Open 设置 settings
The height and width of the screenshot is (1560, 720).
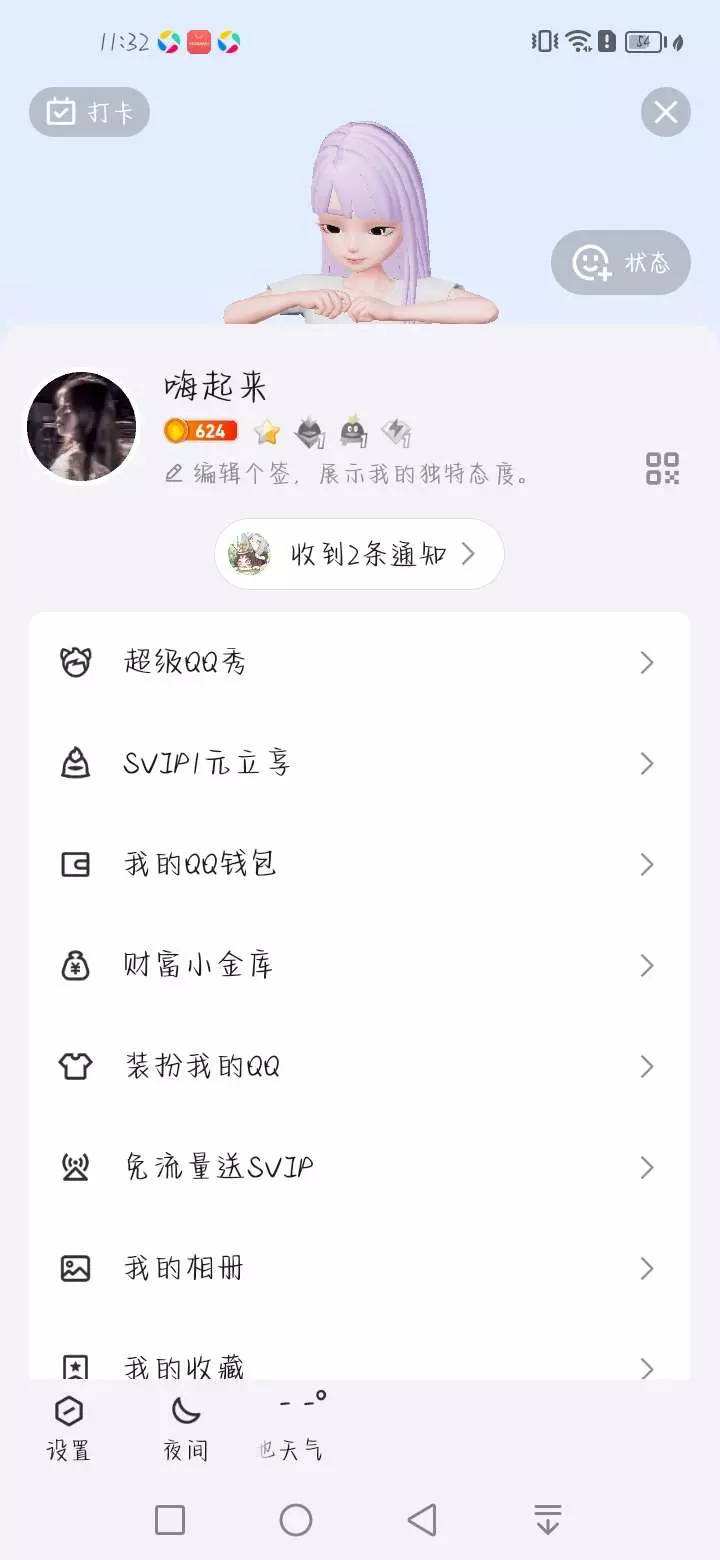(69, 1428)
